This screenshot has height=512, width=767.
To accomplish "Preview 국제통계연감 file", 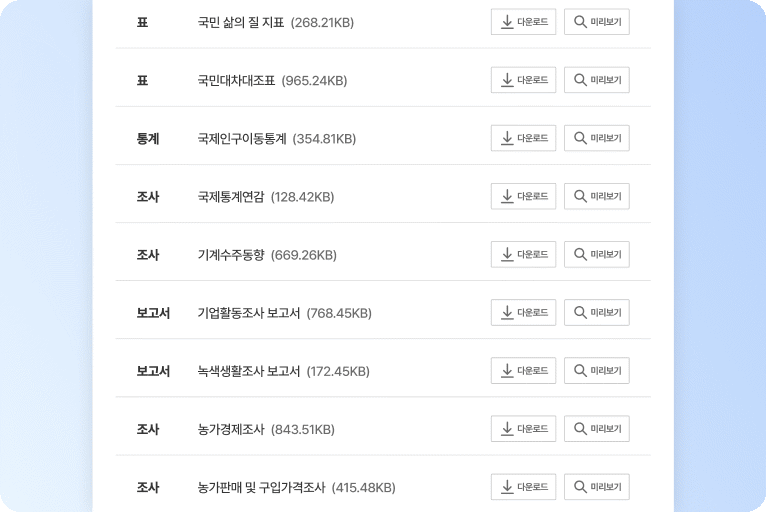I will point(596,196).
